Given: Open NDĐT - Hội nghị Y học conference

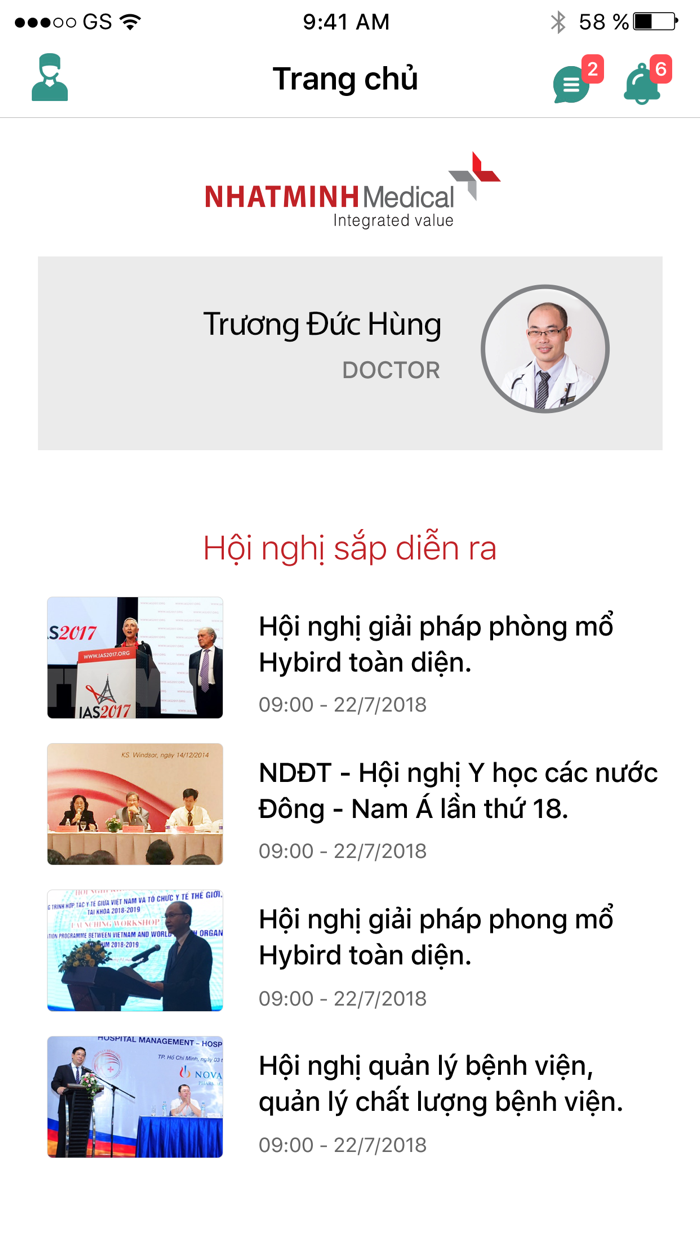Looking at the screenshot, I should click(x=350, y=804).
